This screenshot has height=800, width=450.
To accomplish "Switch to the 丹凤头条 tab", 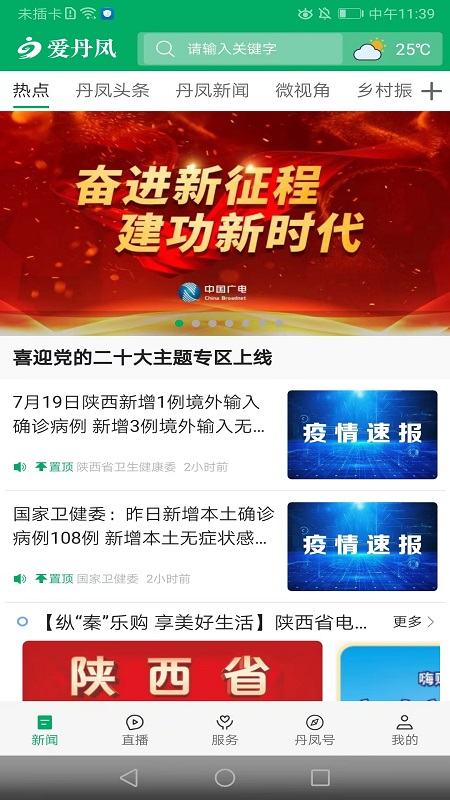I will point(112,91).
